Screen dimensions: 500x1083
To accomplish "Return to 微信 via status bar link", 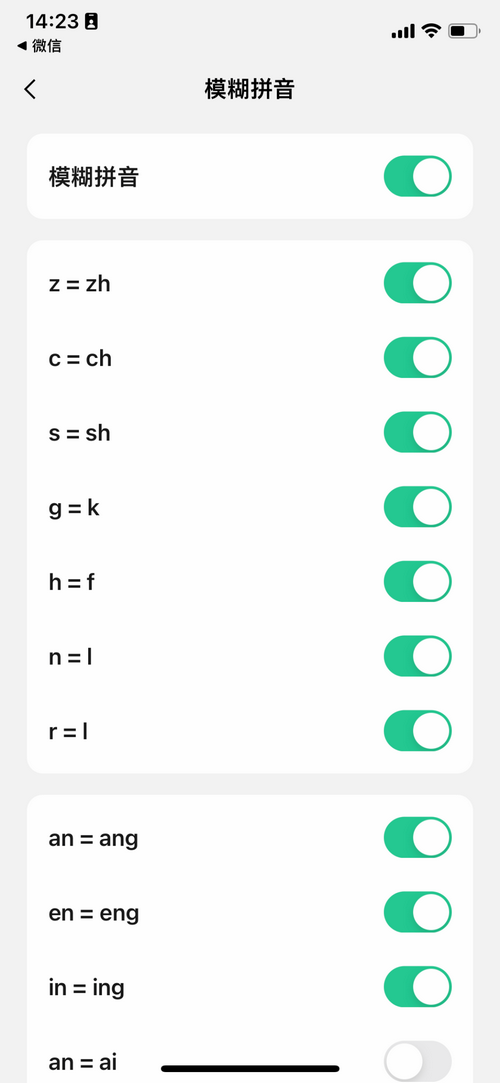I will pos(39,46).
